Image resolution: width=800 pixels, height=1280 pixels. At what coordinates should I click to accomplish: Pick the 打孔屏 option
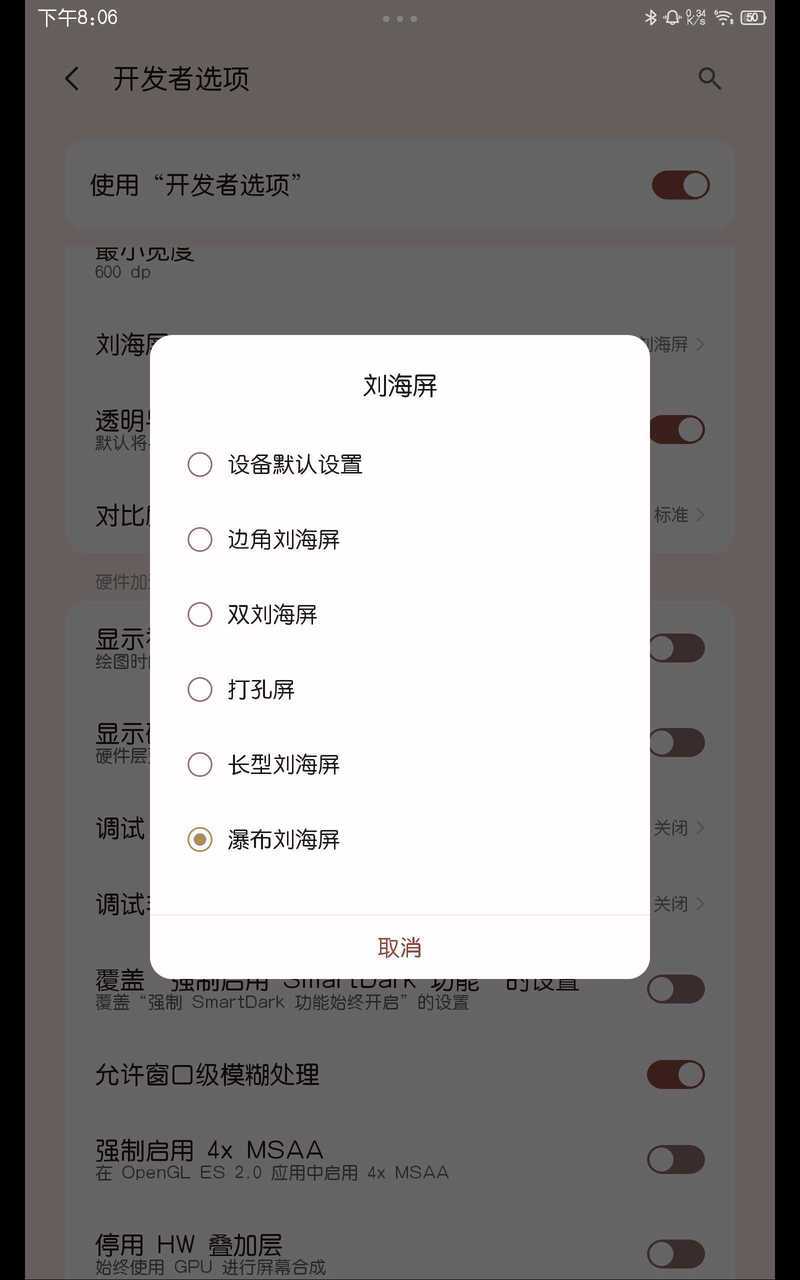click(x=400, y=689)
